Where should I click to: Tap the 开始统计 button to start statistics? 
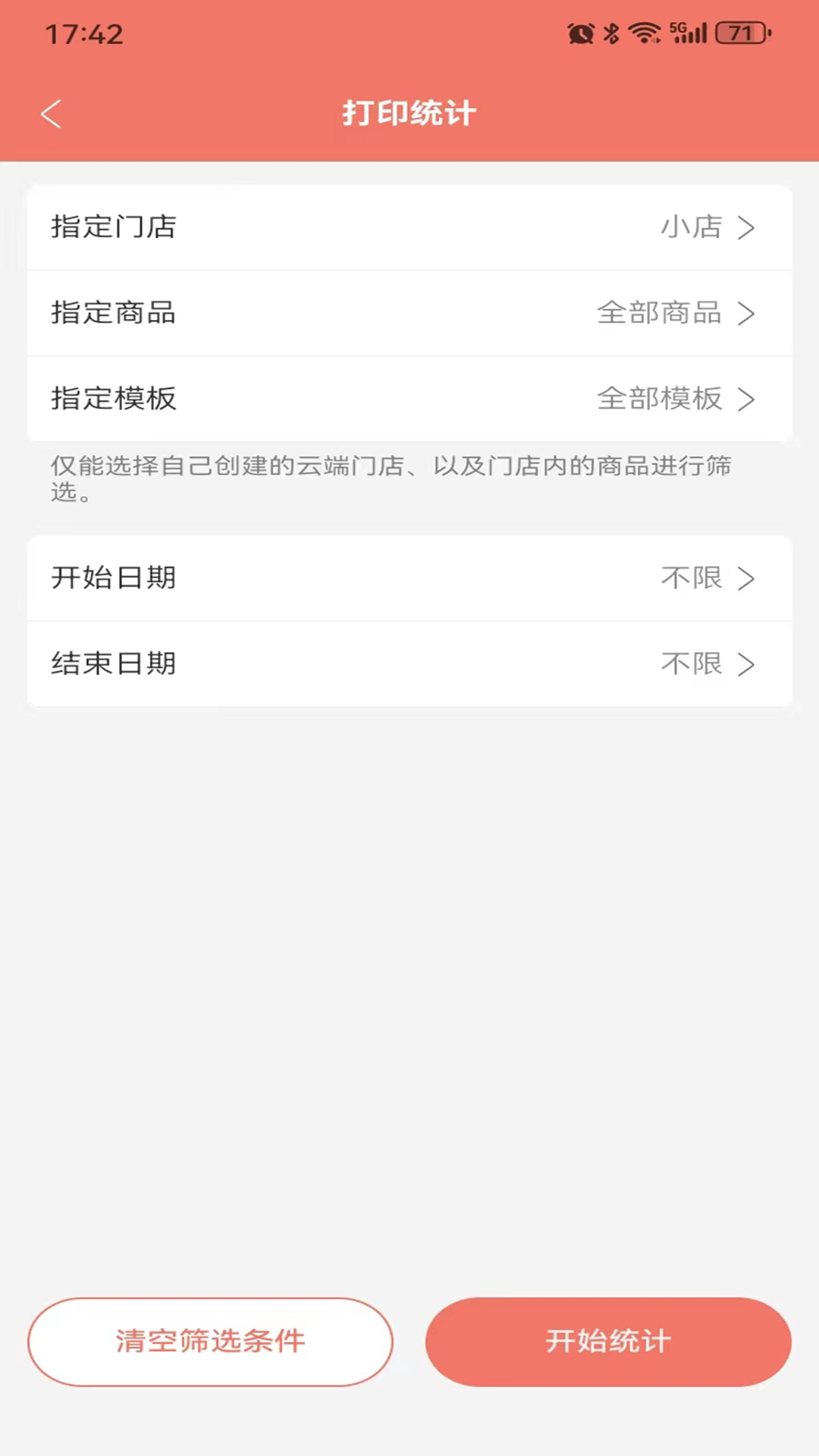point(608,1341)
